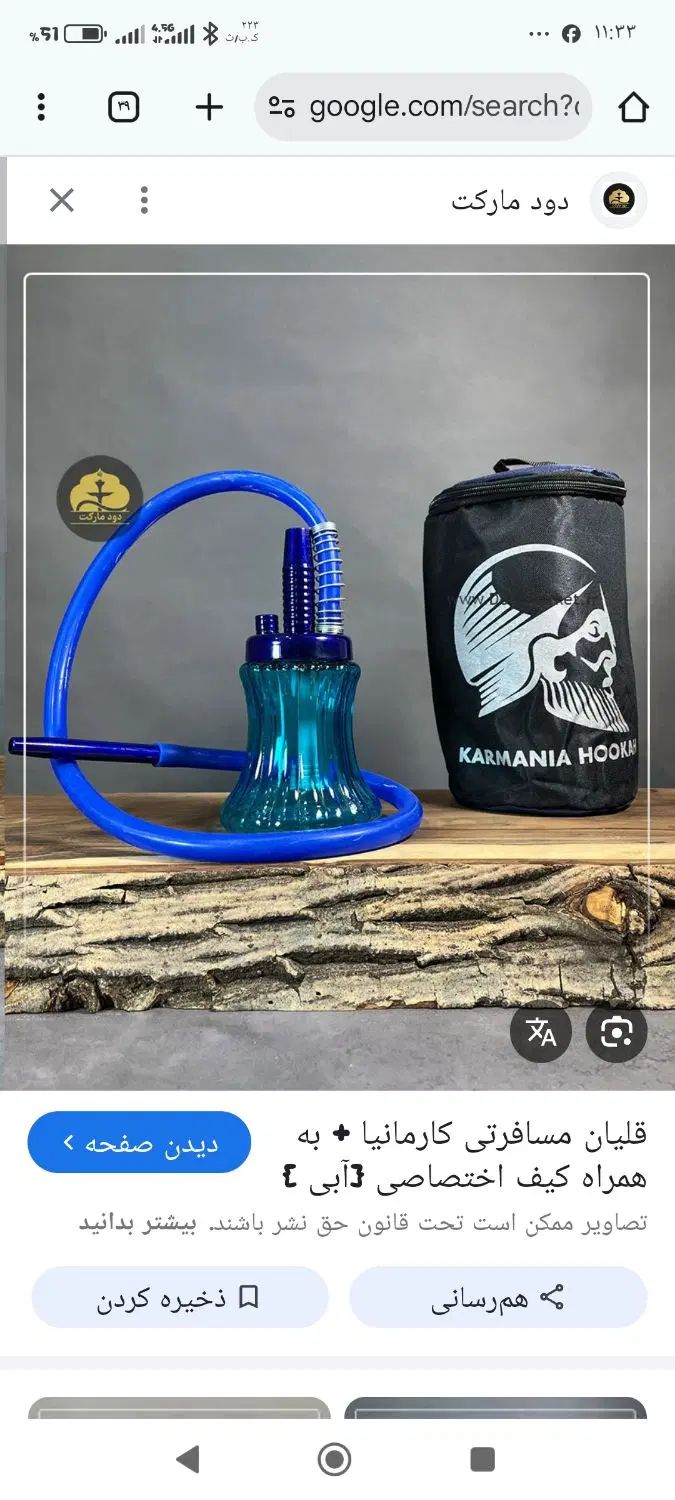
Task: Search this image with Google Lens
Action: tap(616, 1031)
